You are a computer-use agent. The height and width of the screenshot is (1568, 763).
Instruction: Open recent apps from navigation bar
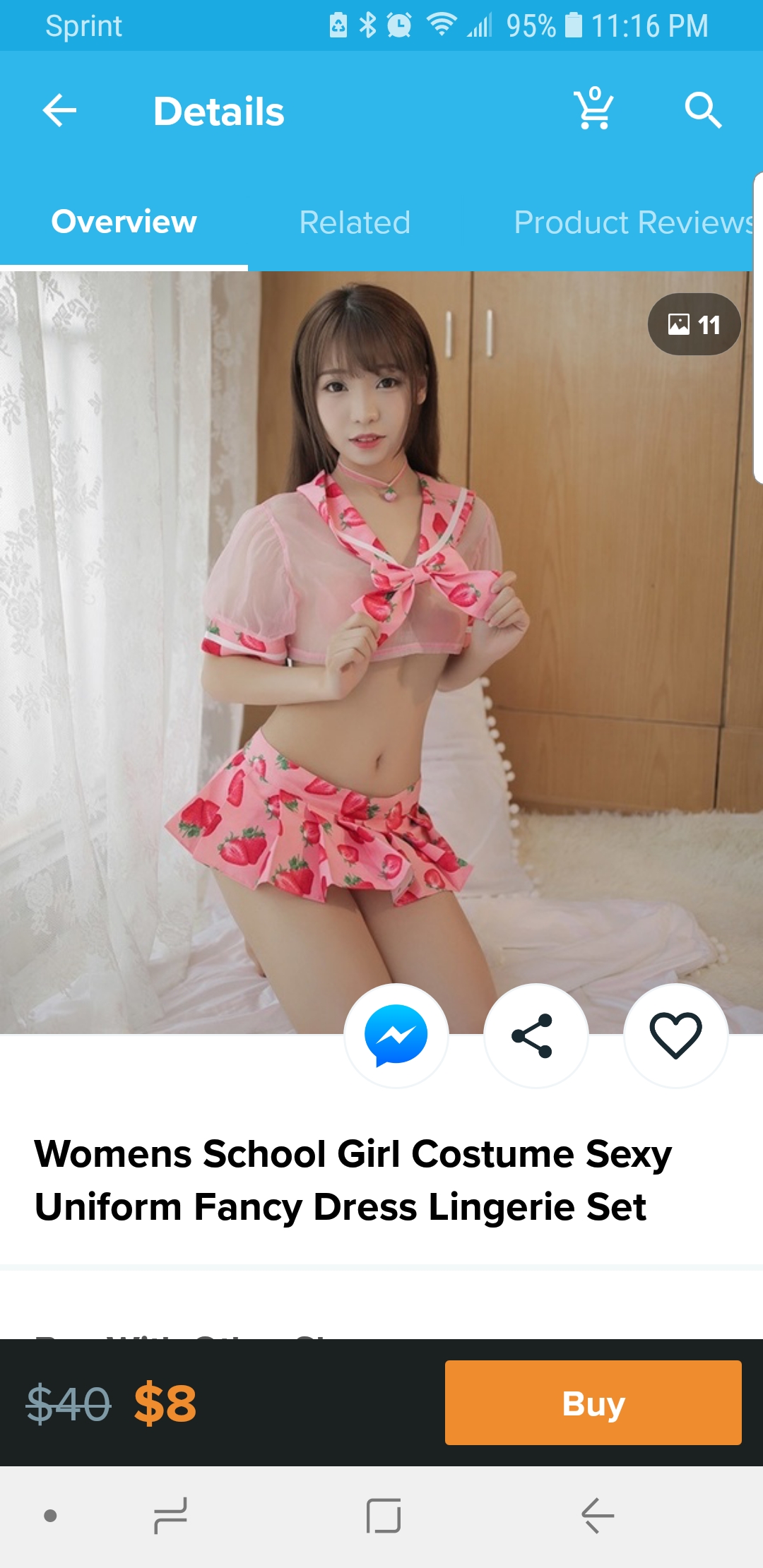pyautogui.click(x=171, y=1516)
